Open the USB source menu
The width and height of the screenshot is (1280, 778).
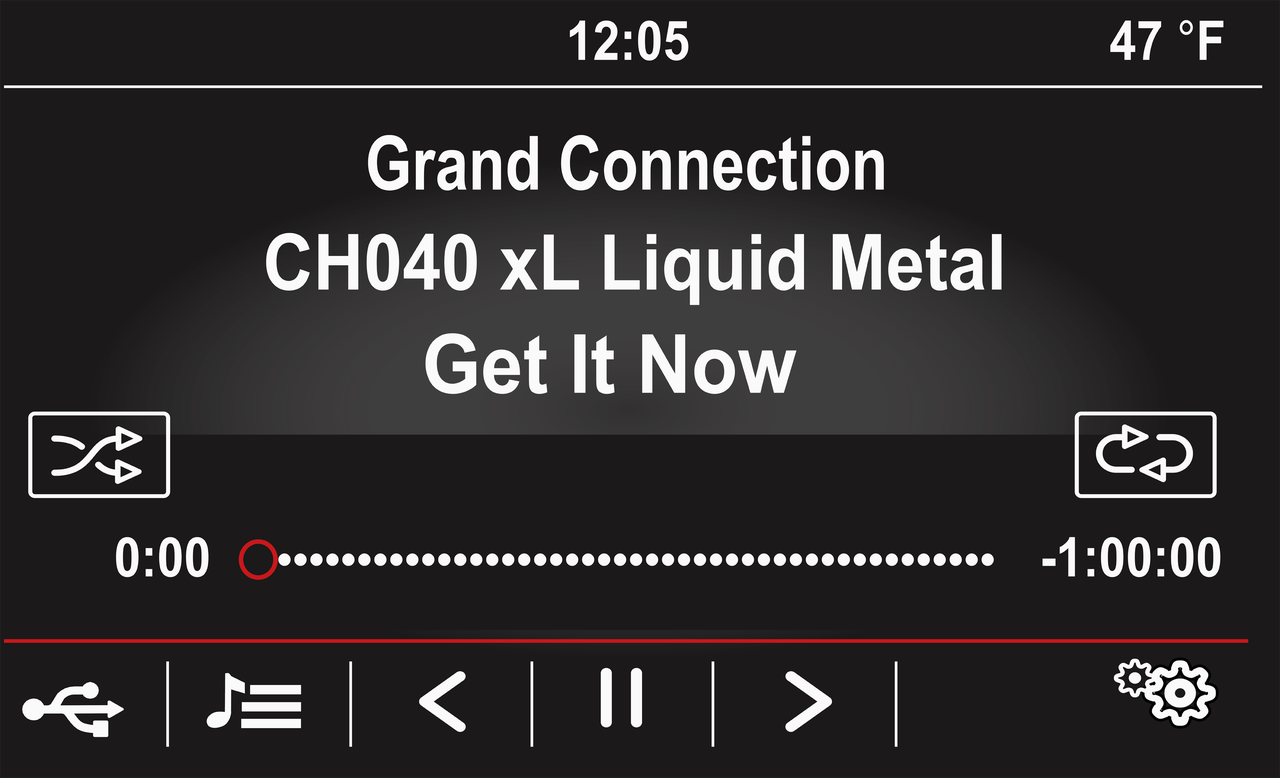pyautogui.click(x=74, y=708)
